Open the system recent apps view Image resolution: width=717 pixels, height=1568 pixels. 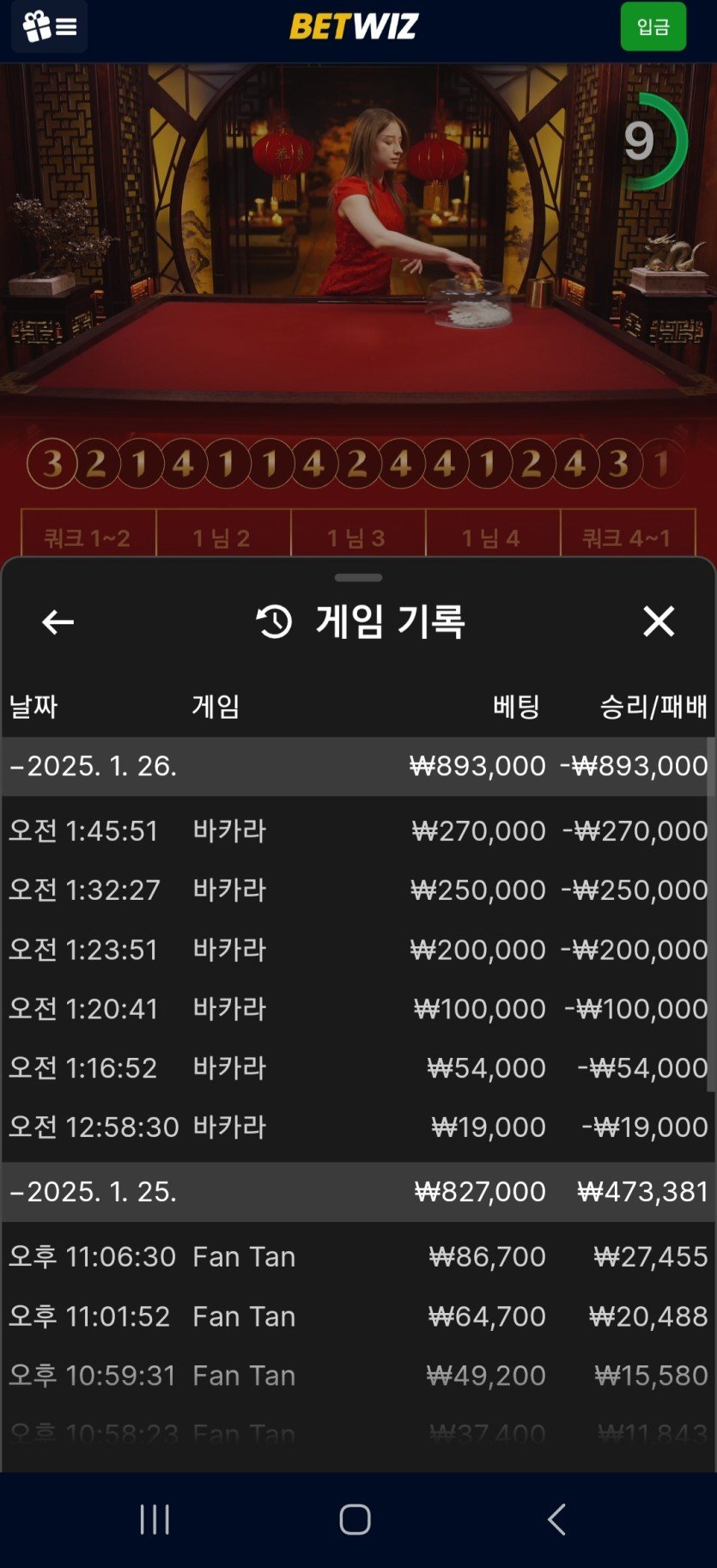pyautogui.click(x=155, y=1519)
